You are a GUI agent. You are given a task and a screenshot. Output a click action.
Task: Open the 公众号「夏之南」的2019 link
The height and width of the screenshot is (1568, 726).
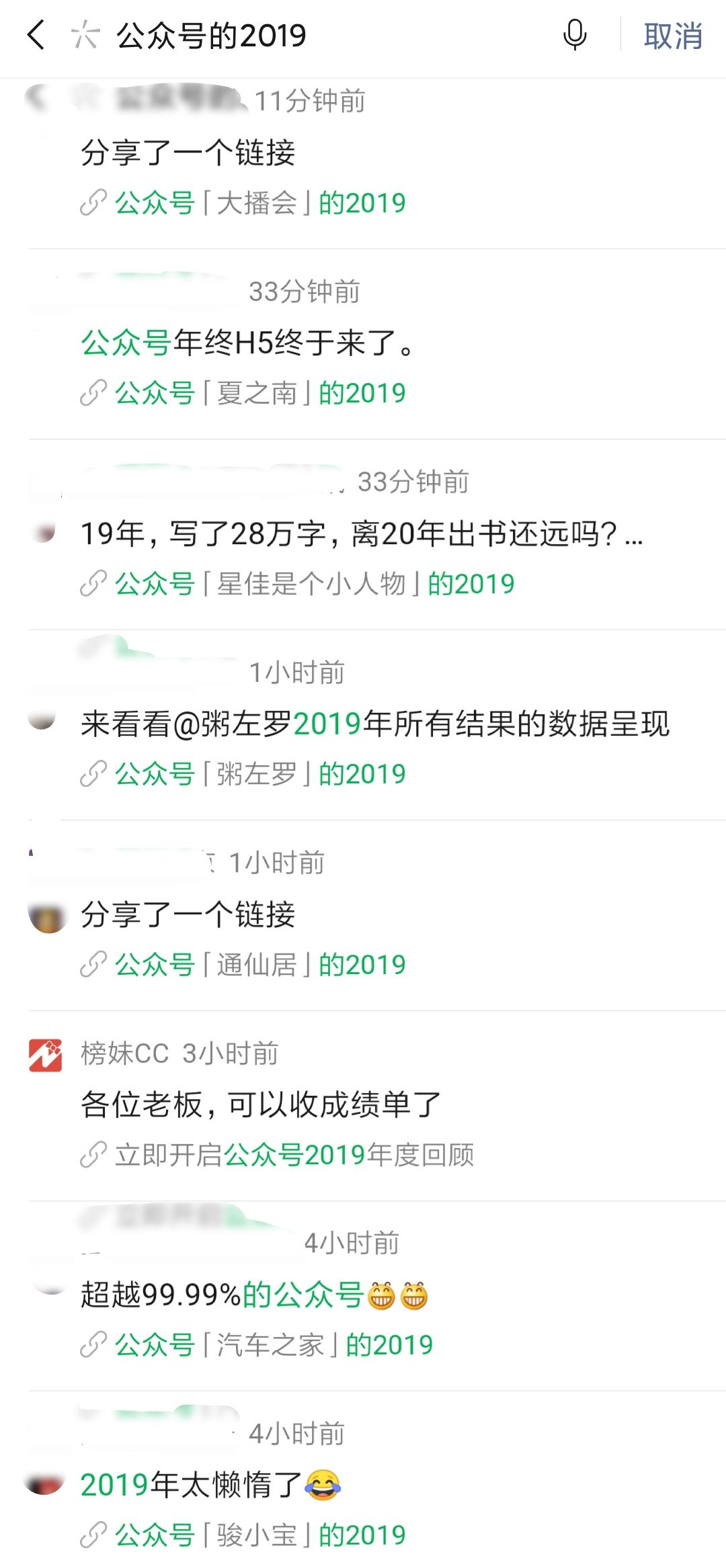(259, 393)
